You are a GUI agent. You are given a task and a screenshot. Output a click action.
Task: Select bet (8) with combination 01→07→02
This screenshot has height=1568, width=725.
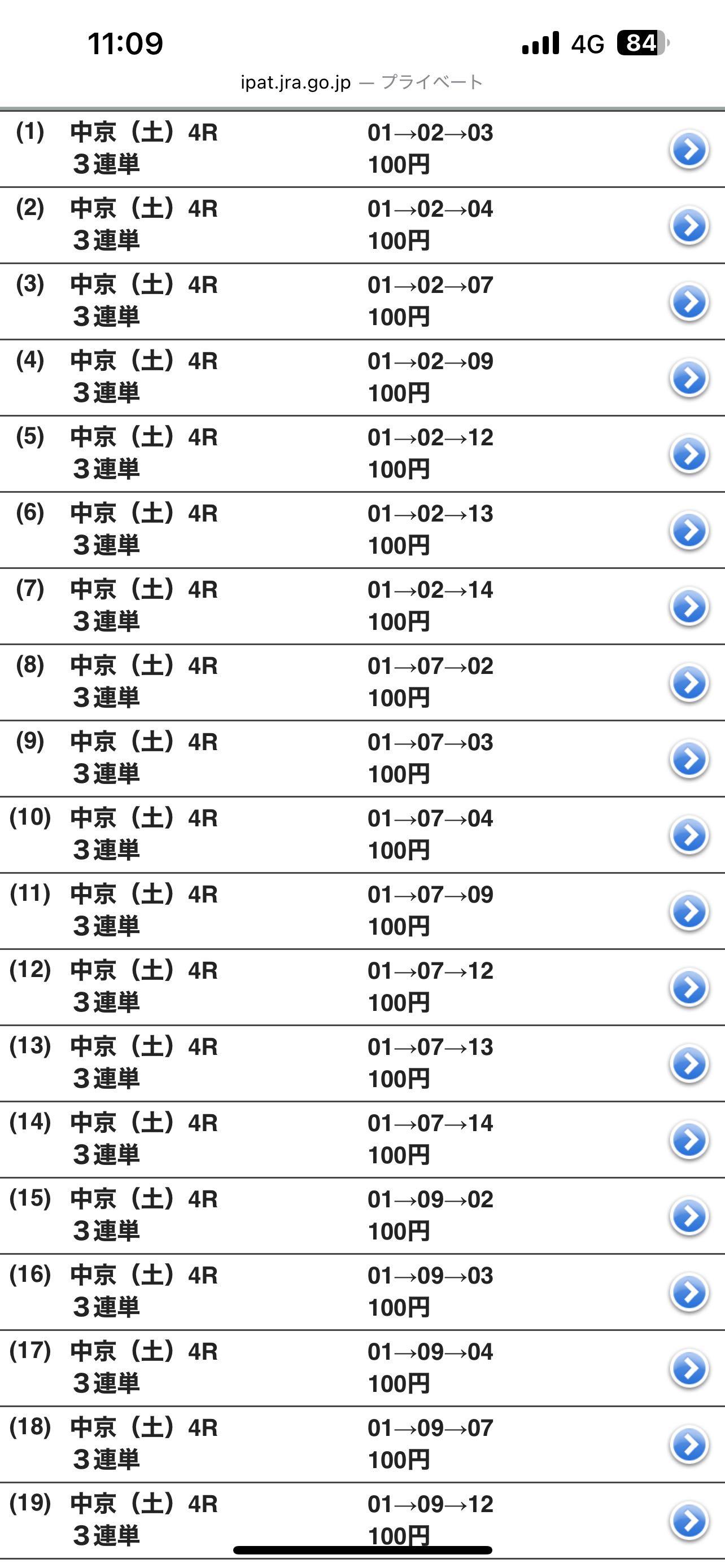(689, 682)
